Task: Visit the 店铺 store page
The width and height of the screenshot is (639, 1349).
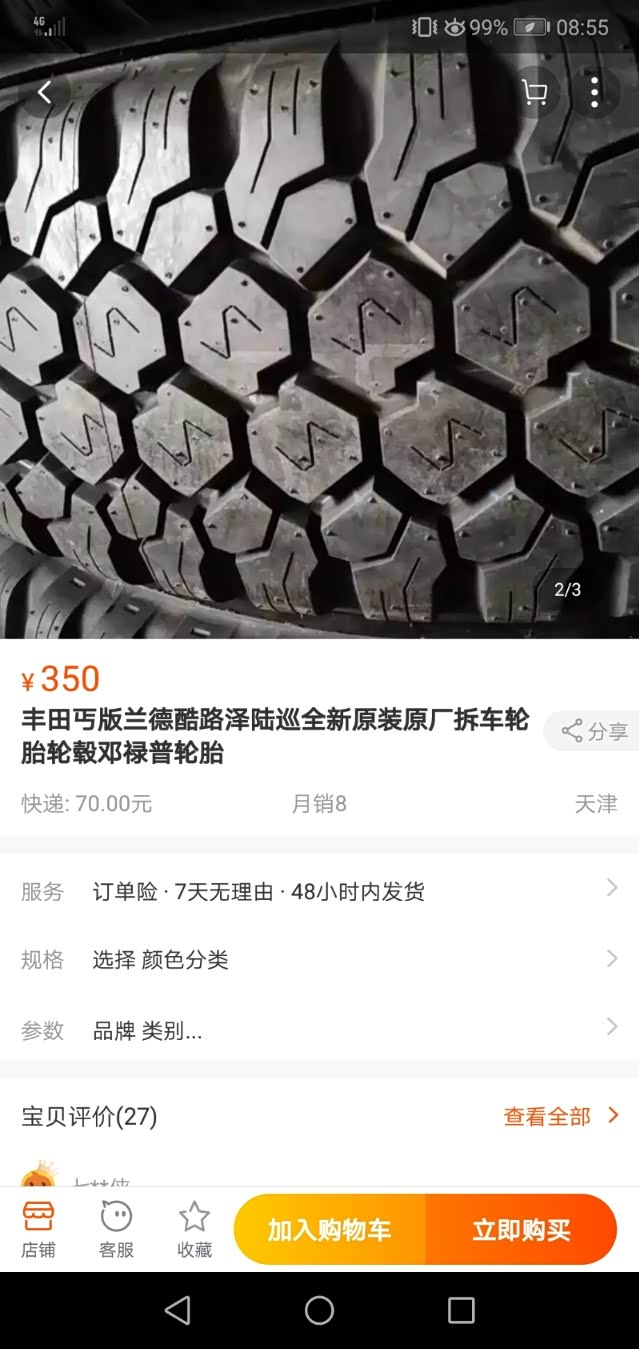Action: coord(39,1229)
